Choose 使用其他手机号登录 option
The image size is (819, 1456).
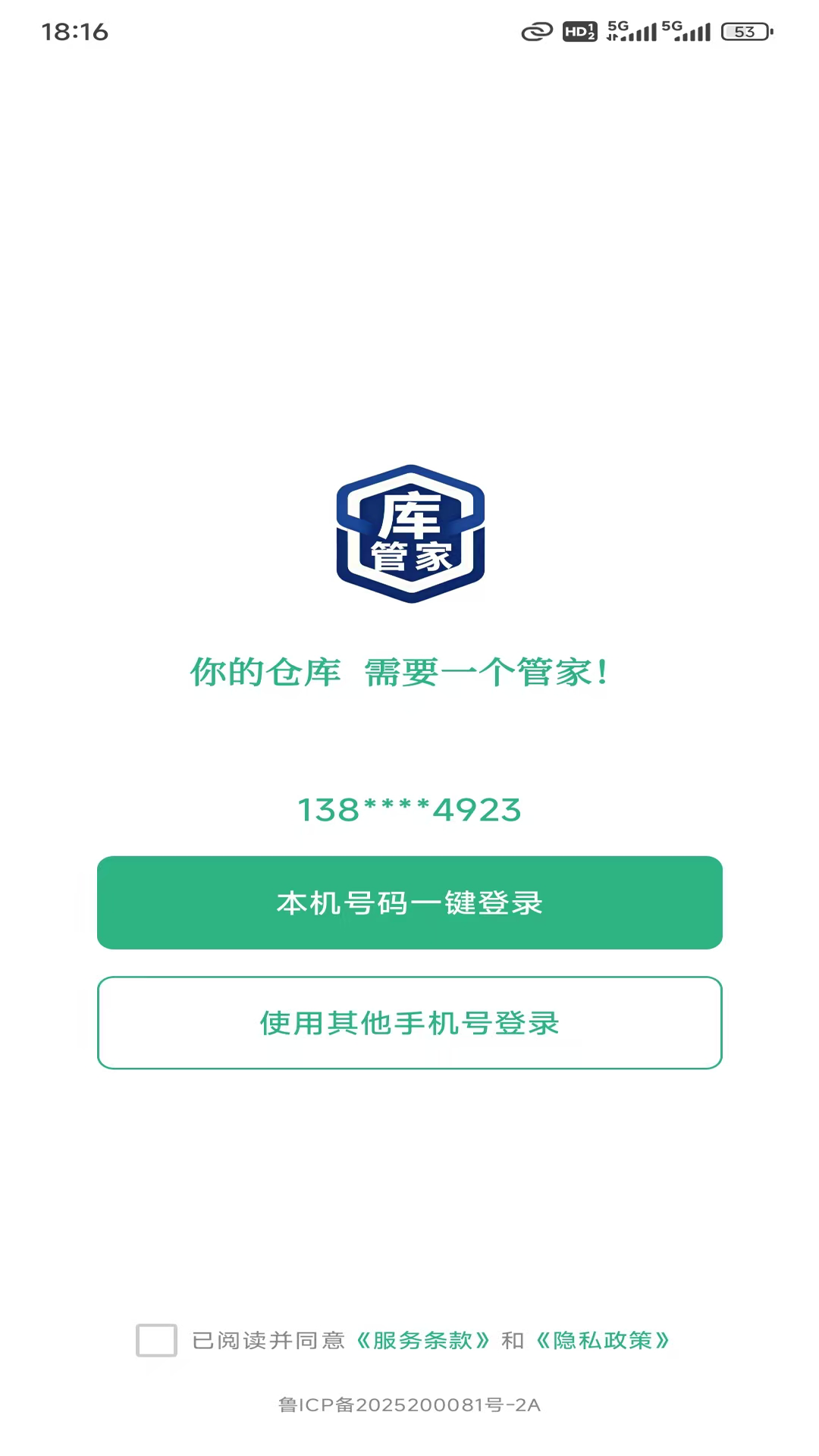click(x=409, y=1023)
